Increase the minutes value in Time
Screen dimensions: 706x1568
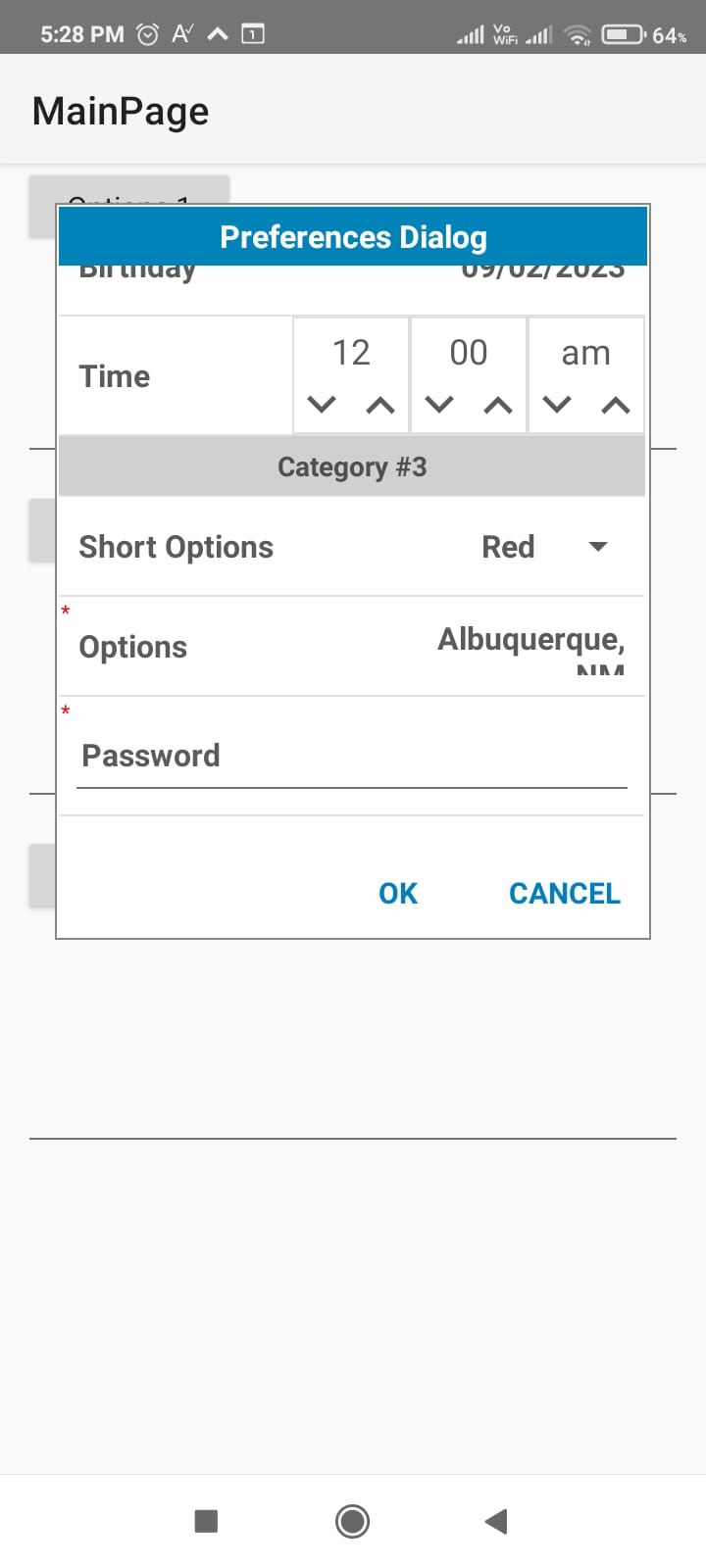[498, 405]
